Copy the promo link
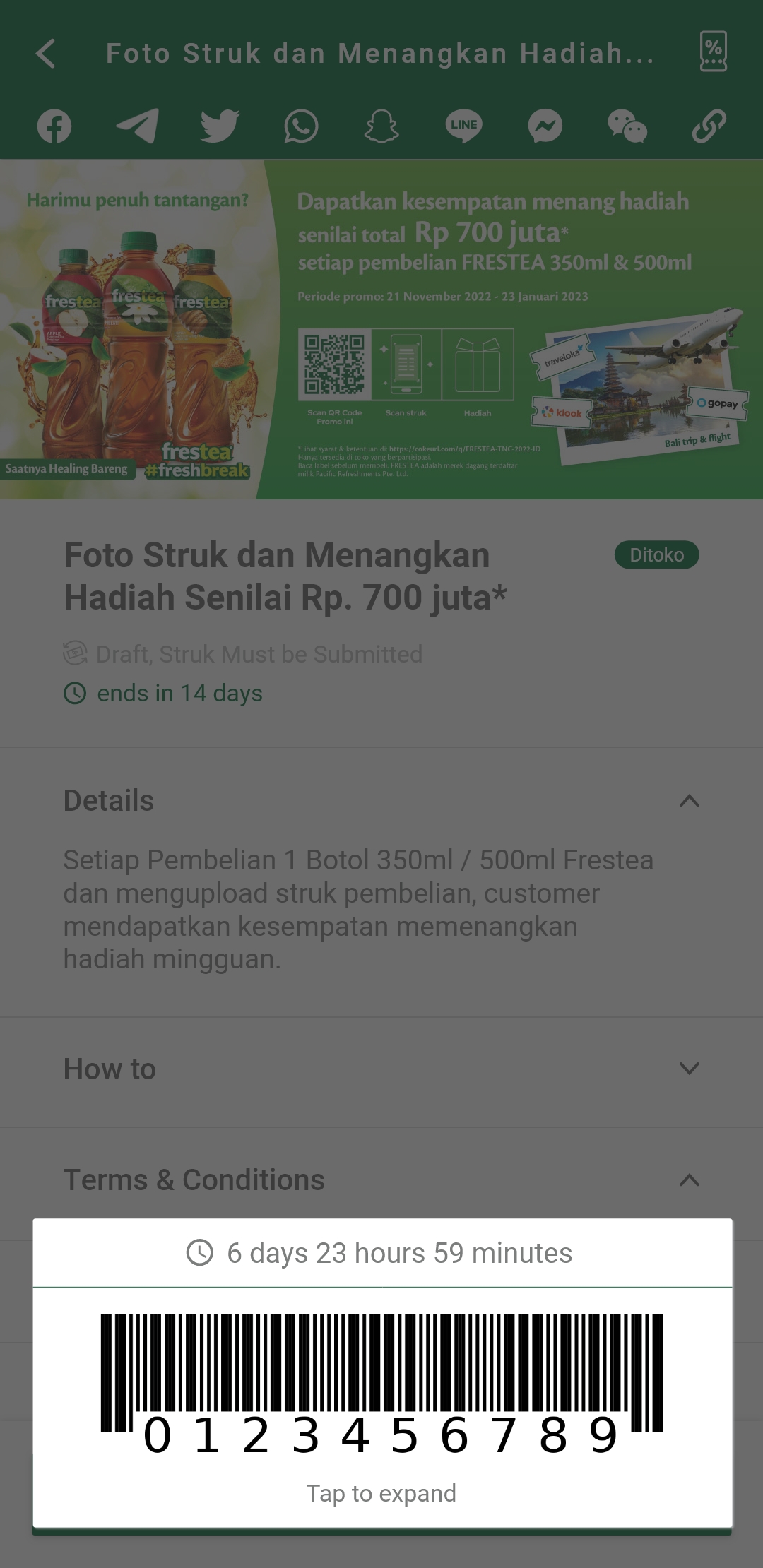Screen dimensions: 763x1568 point(709,126)
